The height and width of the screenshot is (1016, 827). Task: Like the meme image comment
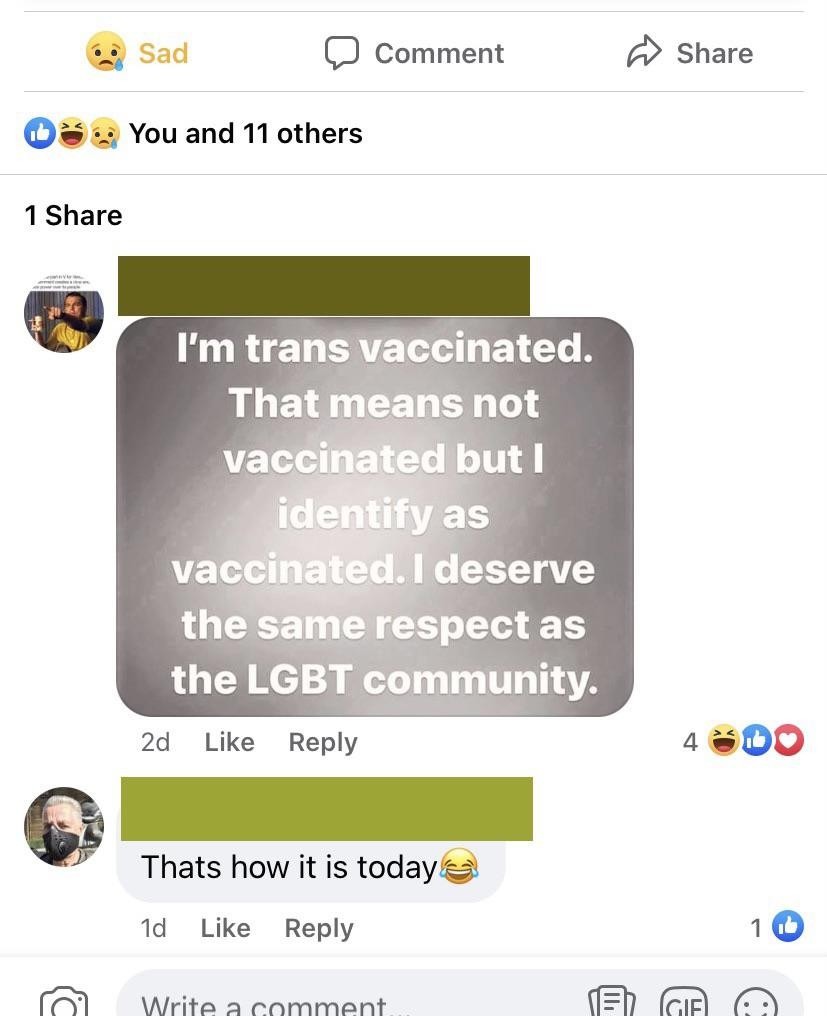[229, 742]
